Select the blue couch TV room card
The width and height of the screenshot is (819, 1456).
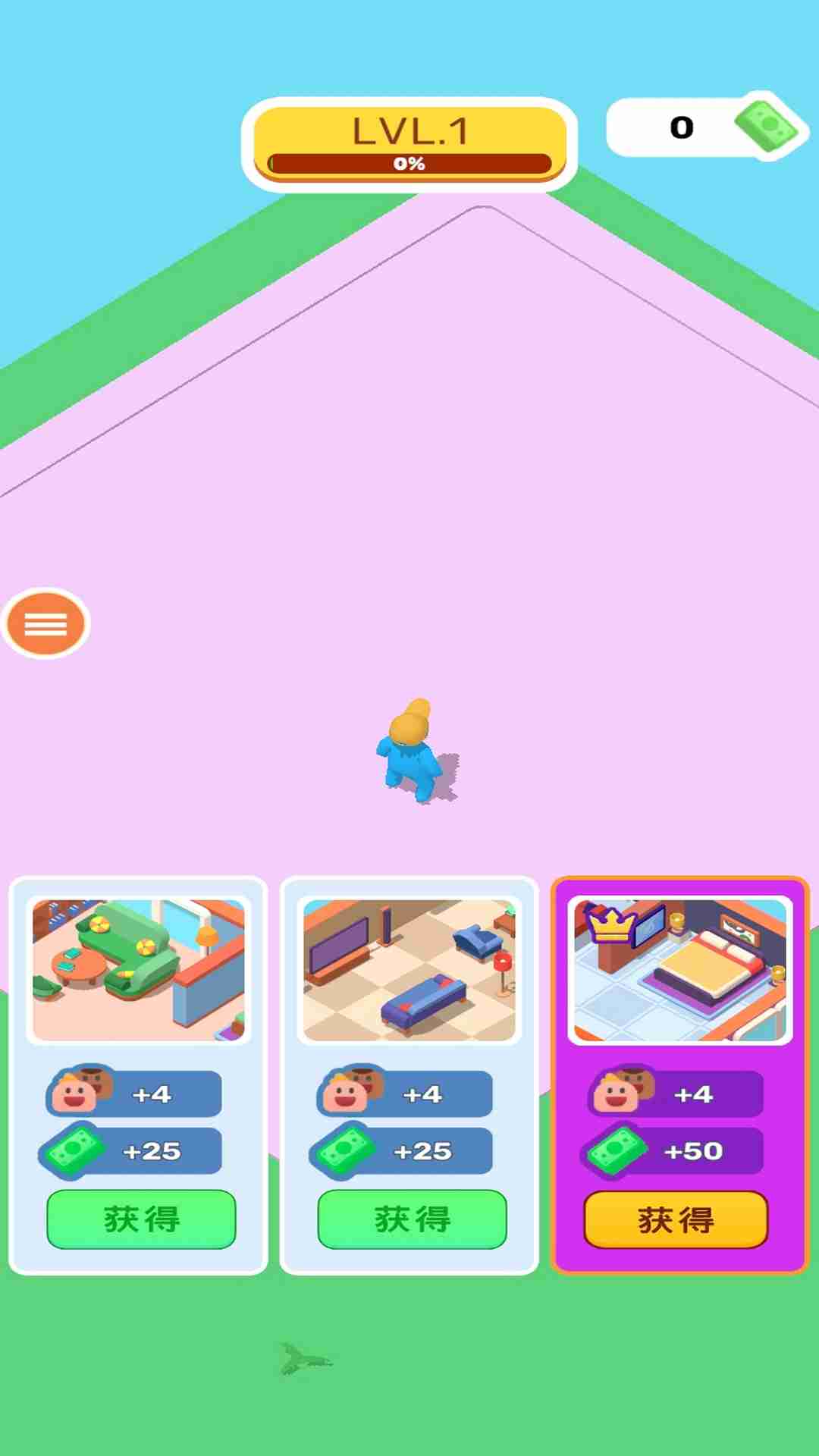409,970
